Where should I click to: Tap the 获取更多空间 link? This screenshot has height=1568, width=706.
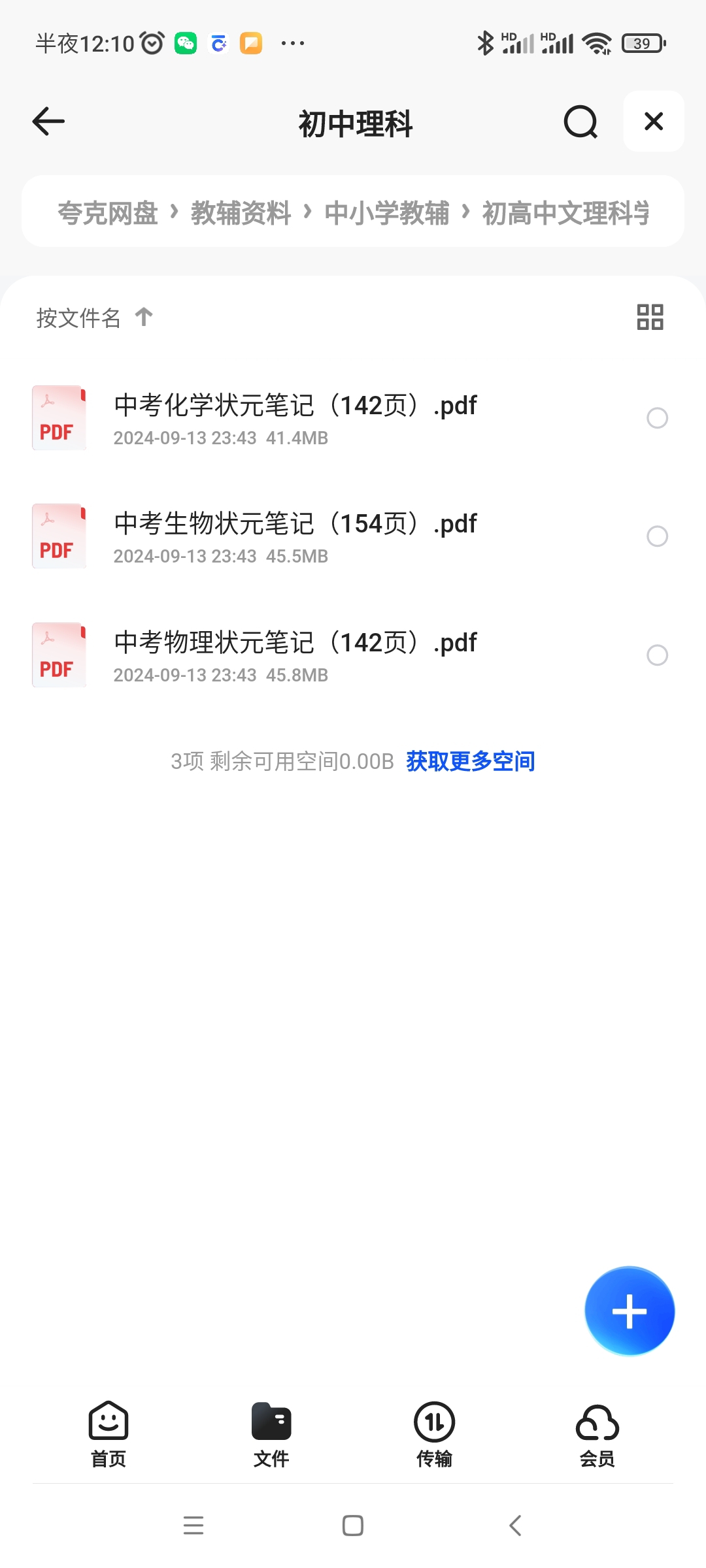tap(471, 761)
